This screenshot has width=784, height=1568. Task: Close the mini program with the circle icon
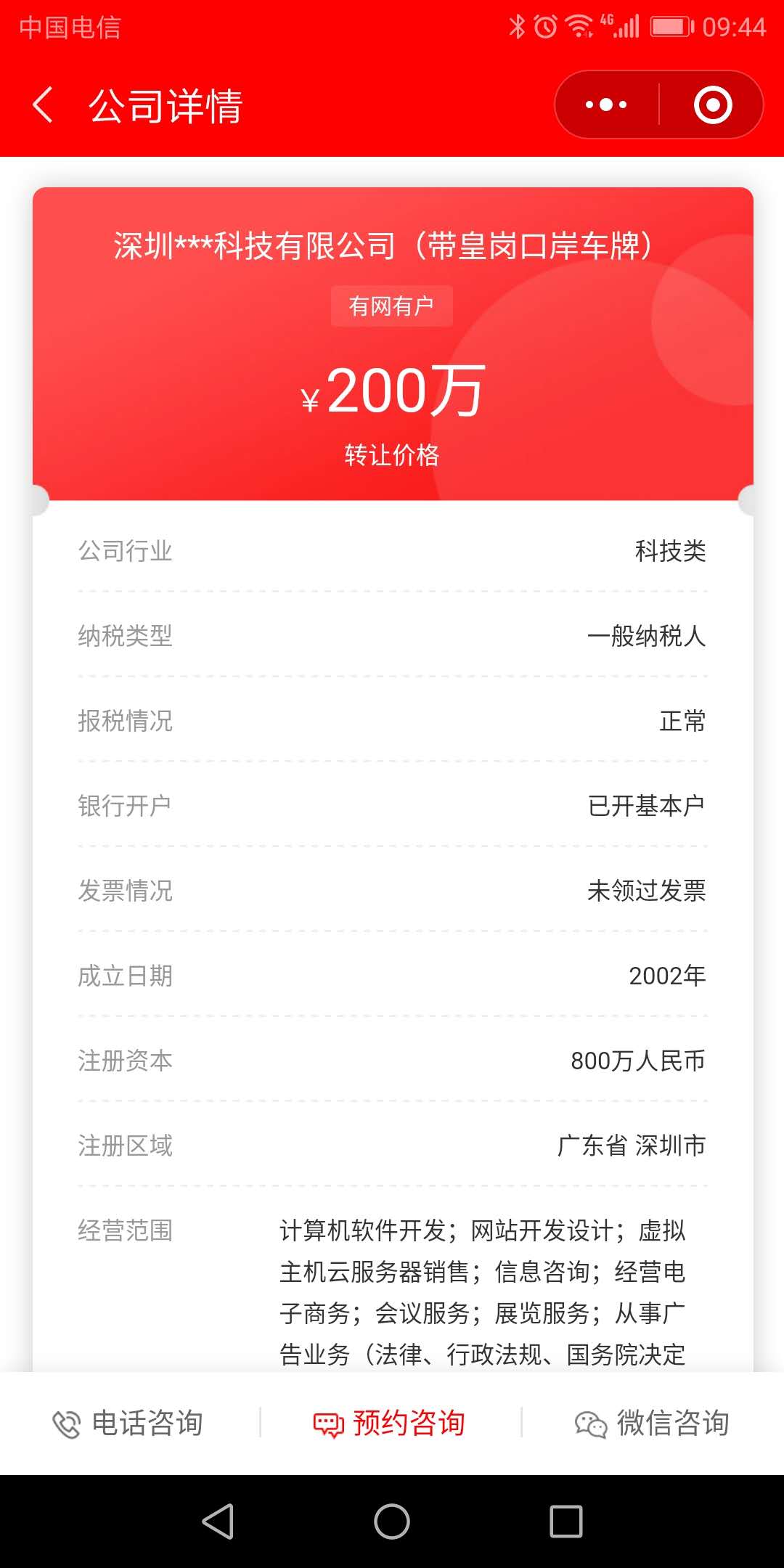713,105
